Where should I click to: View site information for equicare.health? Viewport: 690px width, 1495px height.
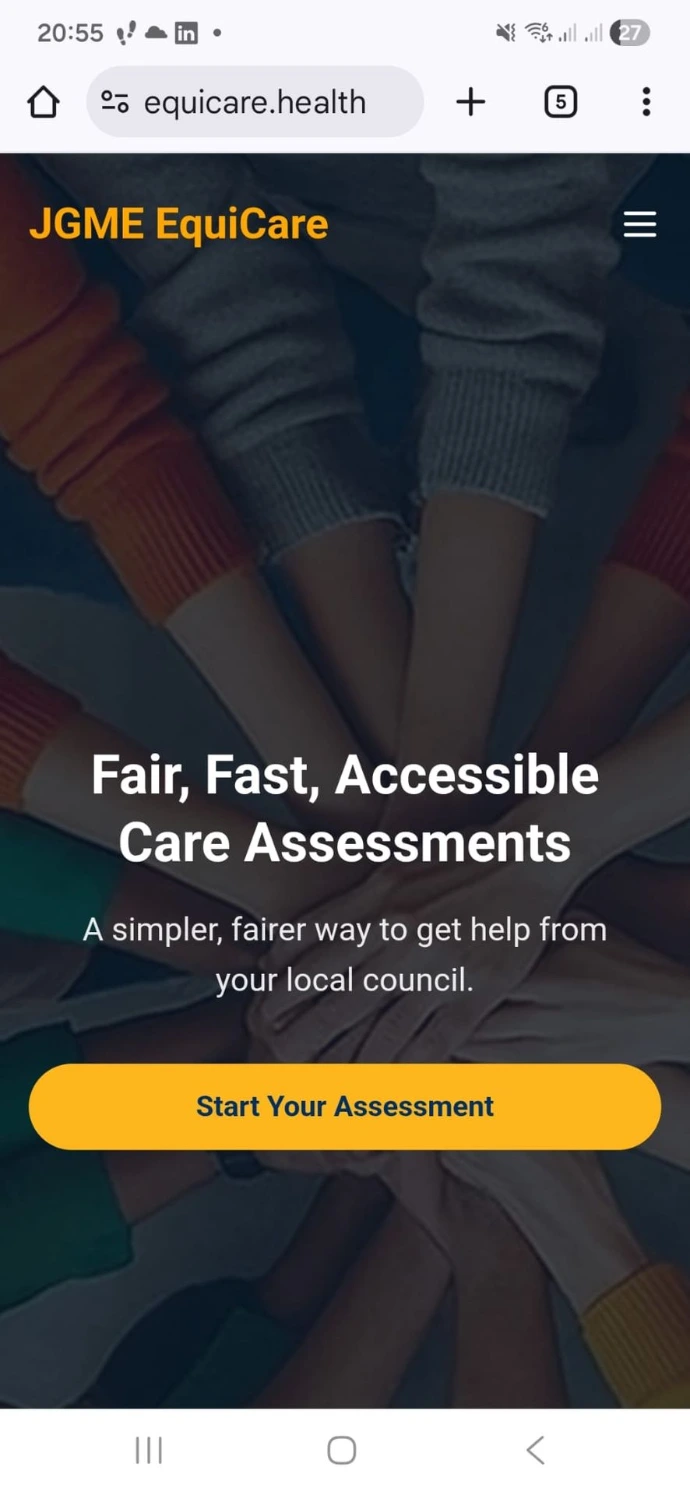point(115,102)
